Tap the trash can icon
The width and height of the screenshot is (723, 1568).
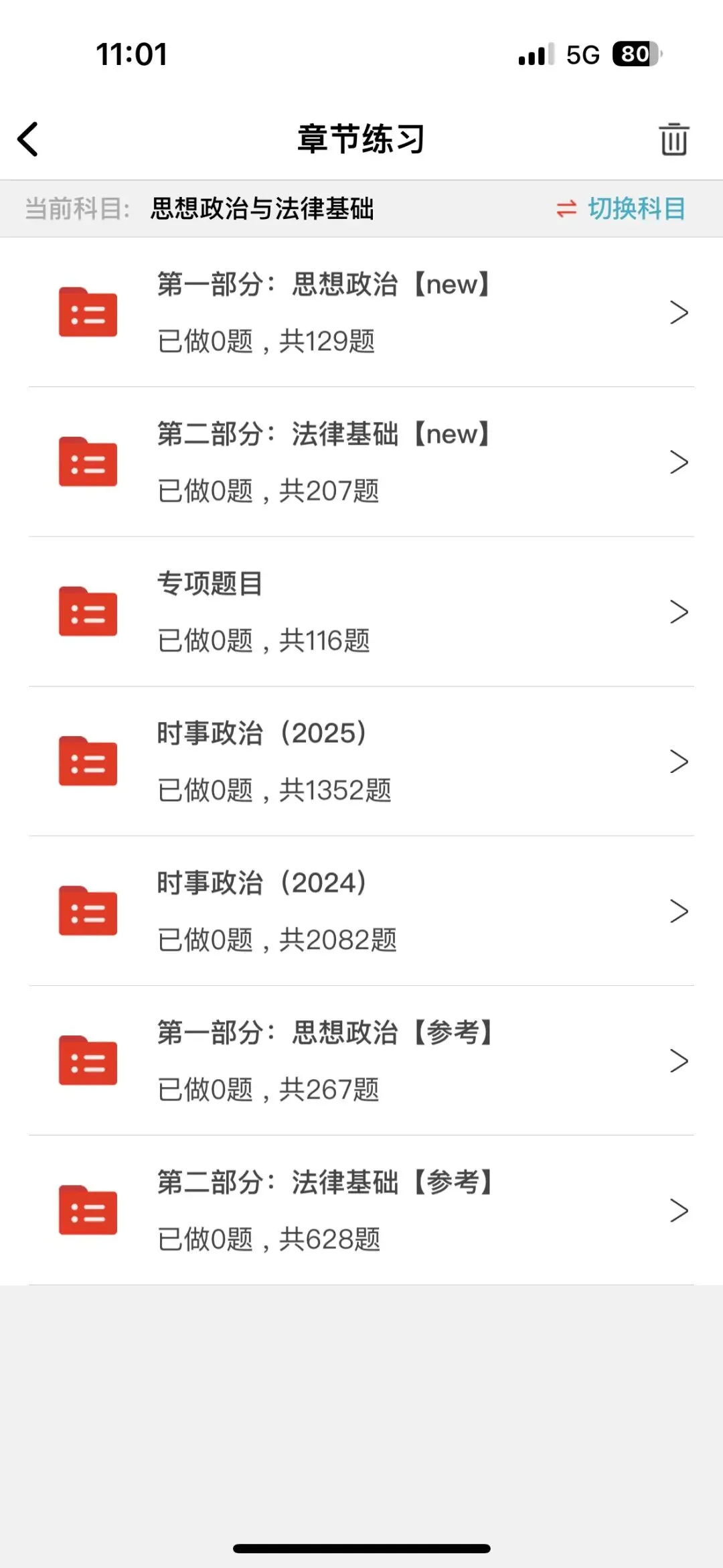(x=673, y=139)
